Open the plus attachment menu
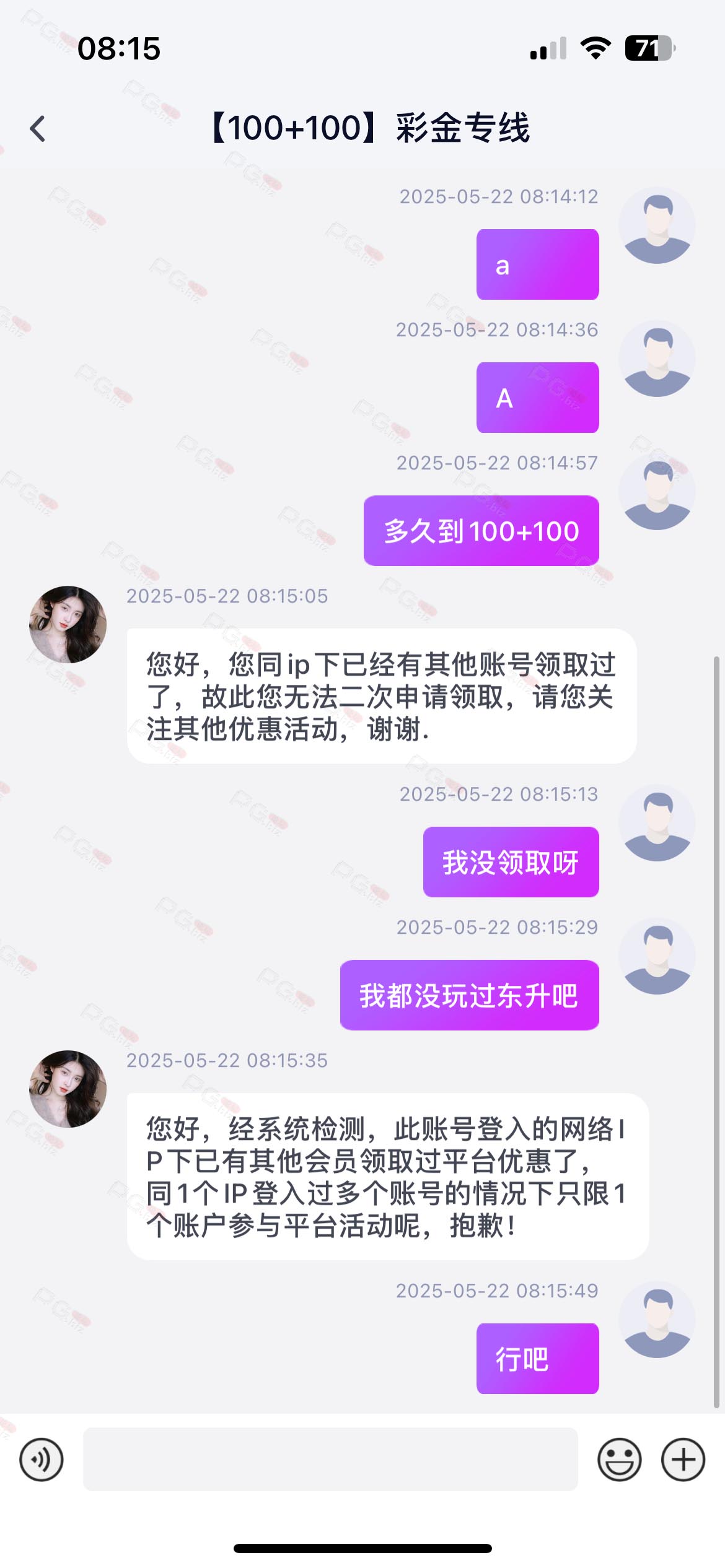This screenshot has height=1568, width=725. 683,1460
